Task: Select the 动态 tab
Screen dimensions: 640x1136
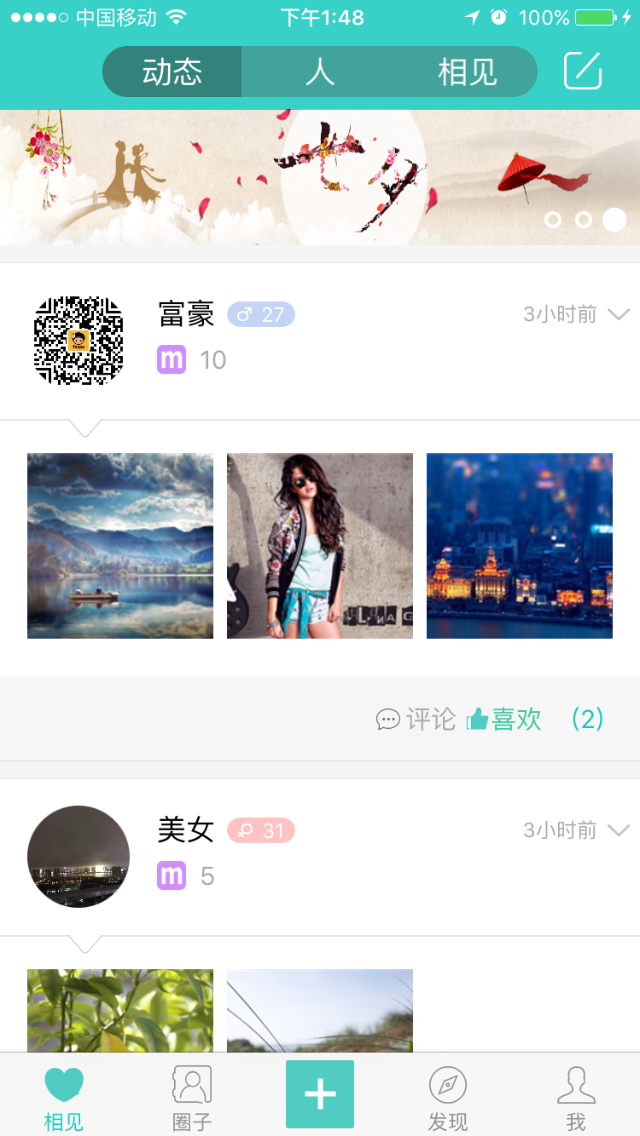Action: pyautogui.click(x=172, y=72)
